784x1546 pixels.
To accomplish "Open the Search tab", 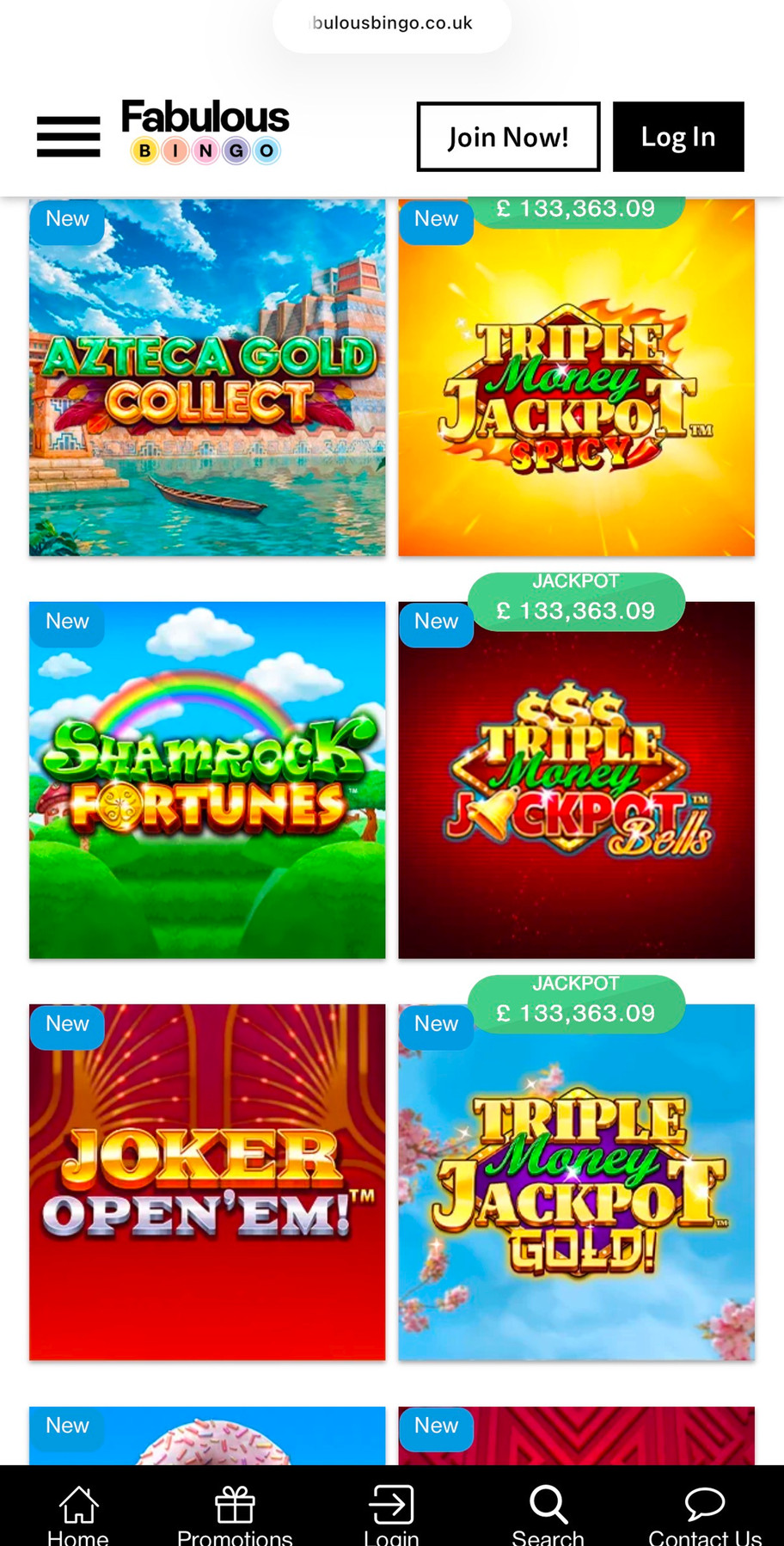I will click(x=548, y=1513).
